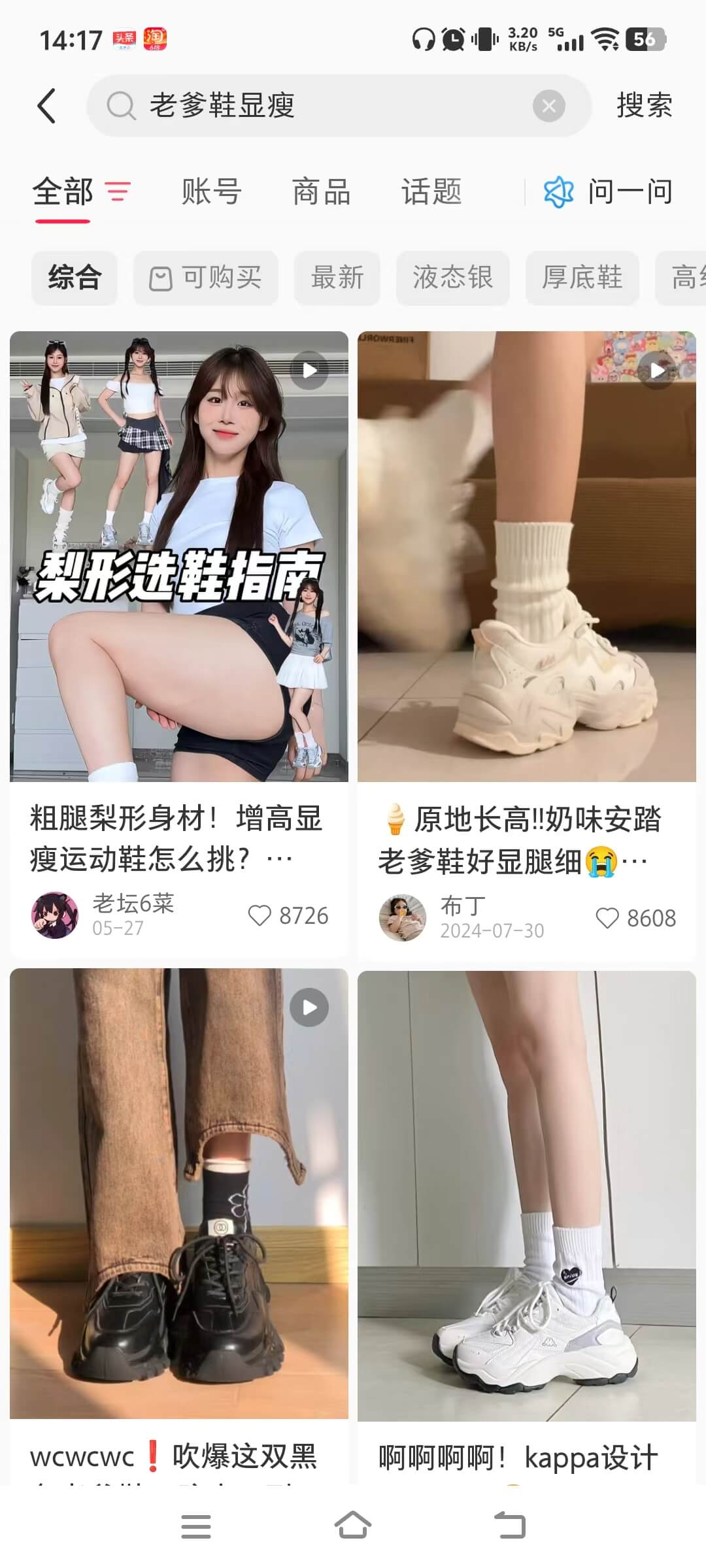The width and height of the screenshot is (706, 1568).
Task: Switch to the 话题 tab
Action: pyautogui.click(x=431, y=192)
